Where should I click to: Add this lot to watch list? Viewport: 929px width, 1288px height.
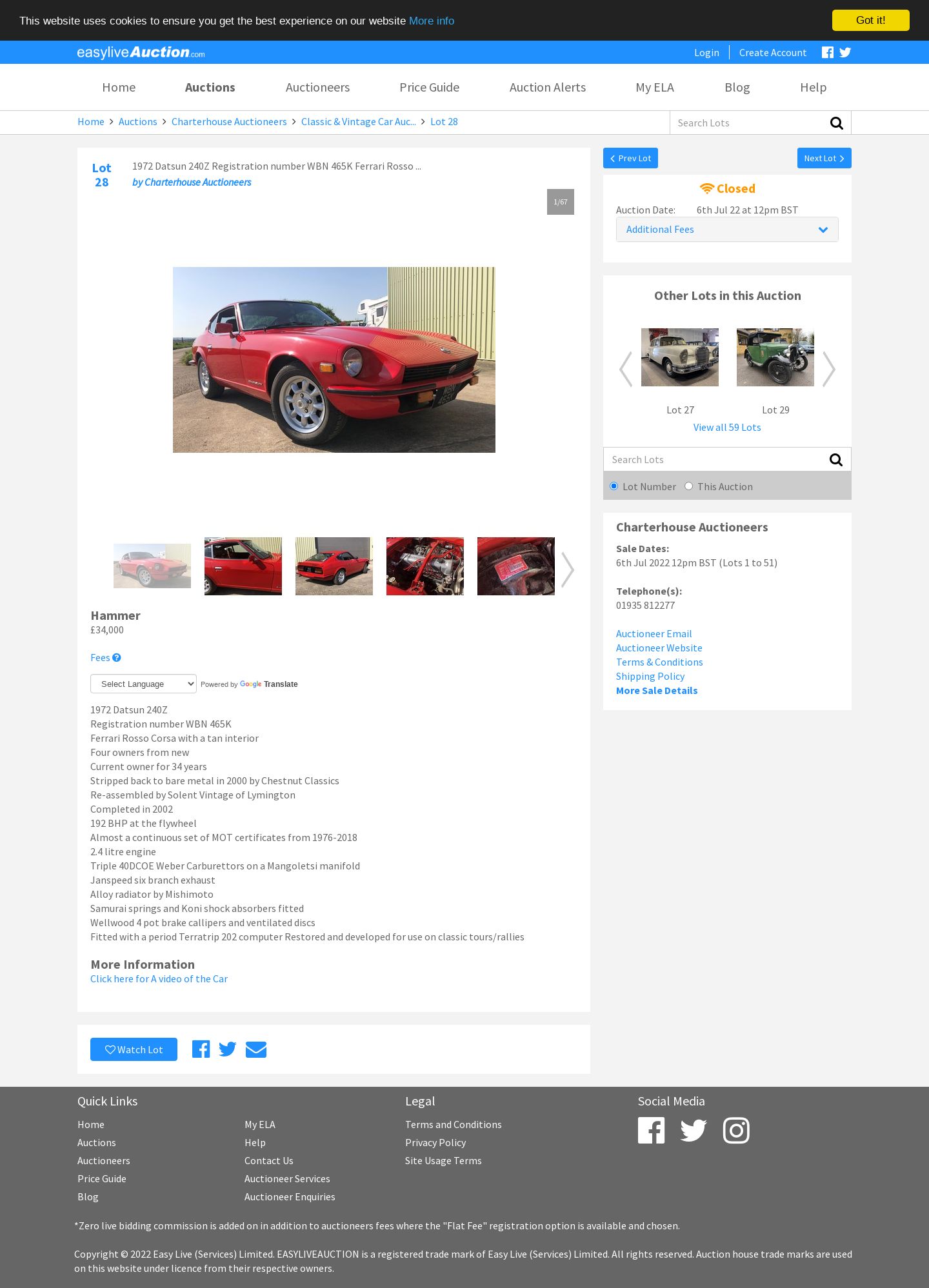[134, 1050]
